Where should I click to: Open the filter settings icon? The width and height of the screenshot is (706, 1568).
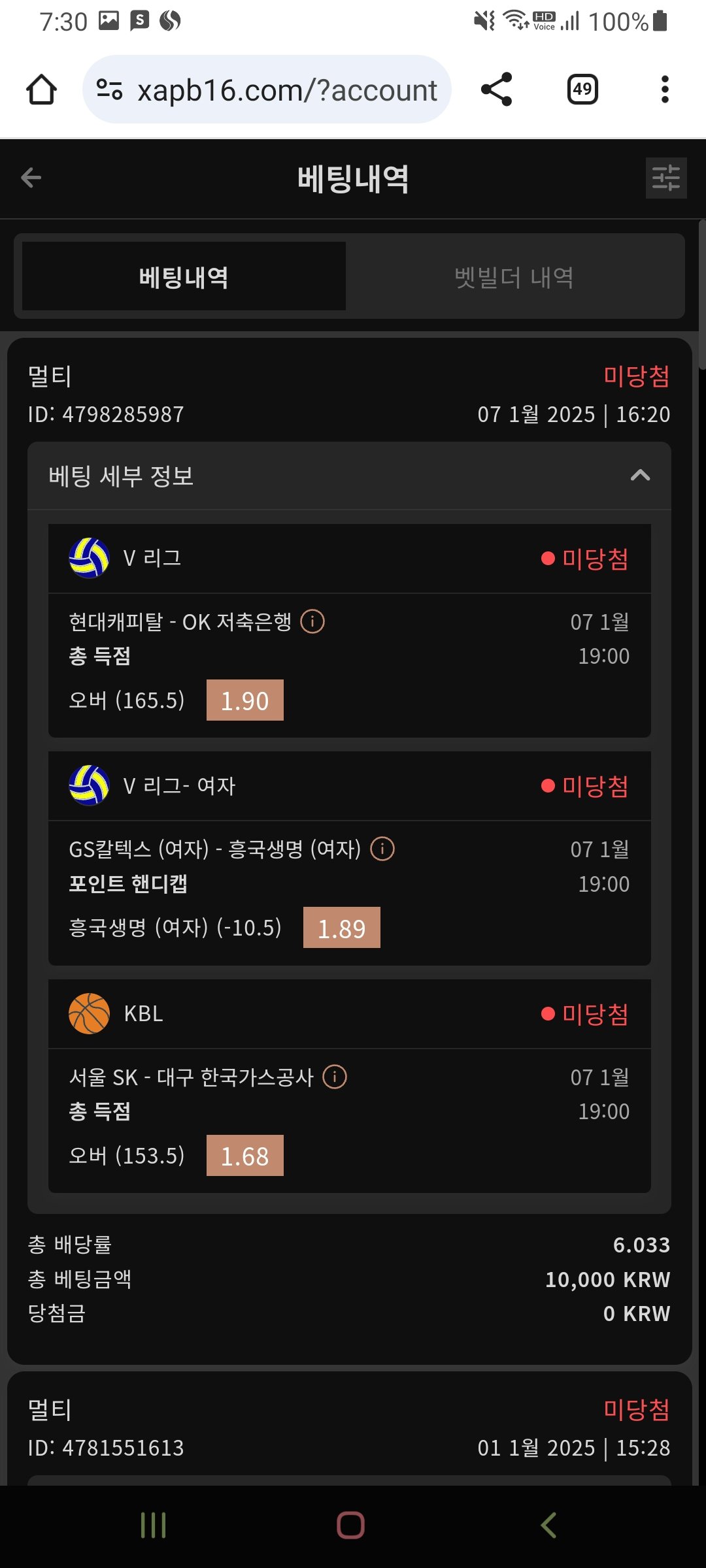pos(665,178)
